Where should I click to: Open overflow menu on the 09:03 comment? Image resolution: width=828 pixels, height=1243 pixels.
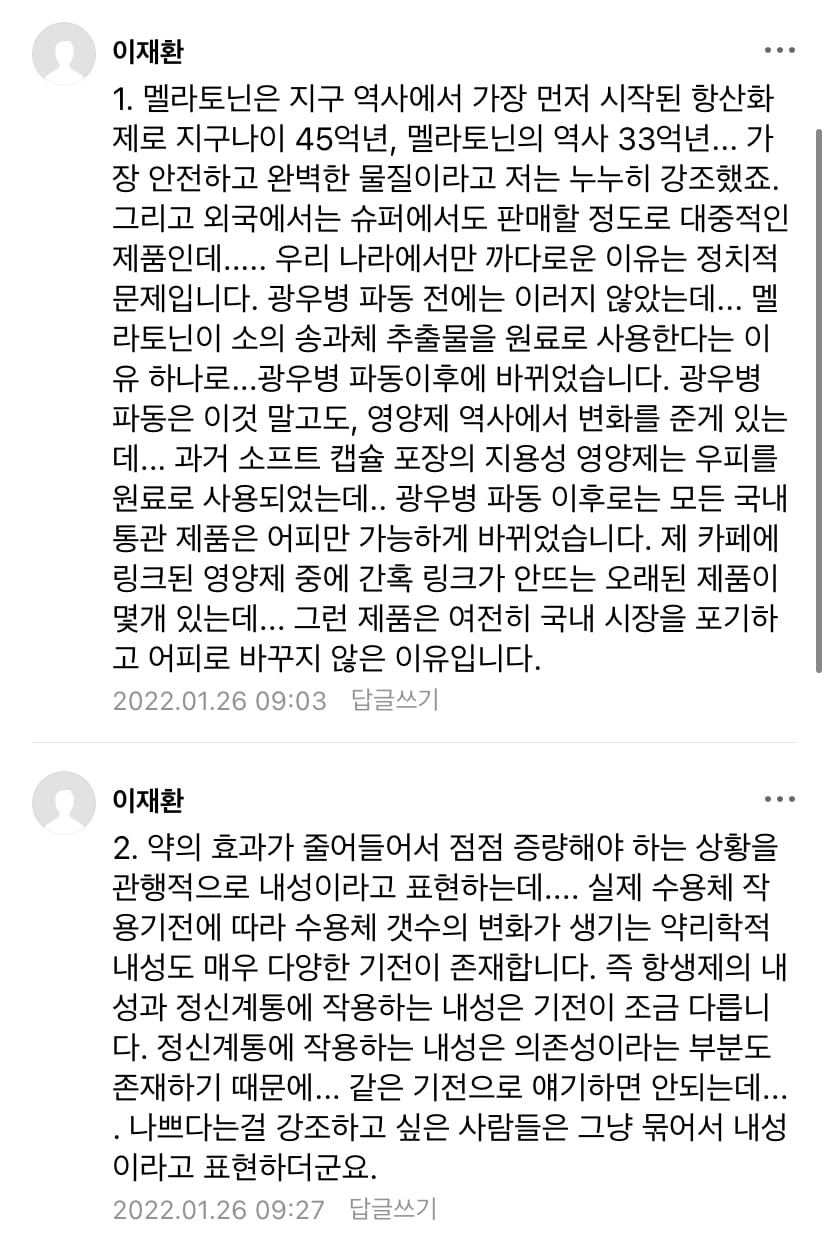(779, 51)
